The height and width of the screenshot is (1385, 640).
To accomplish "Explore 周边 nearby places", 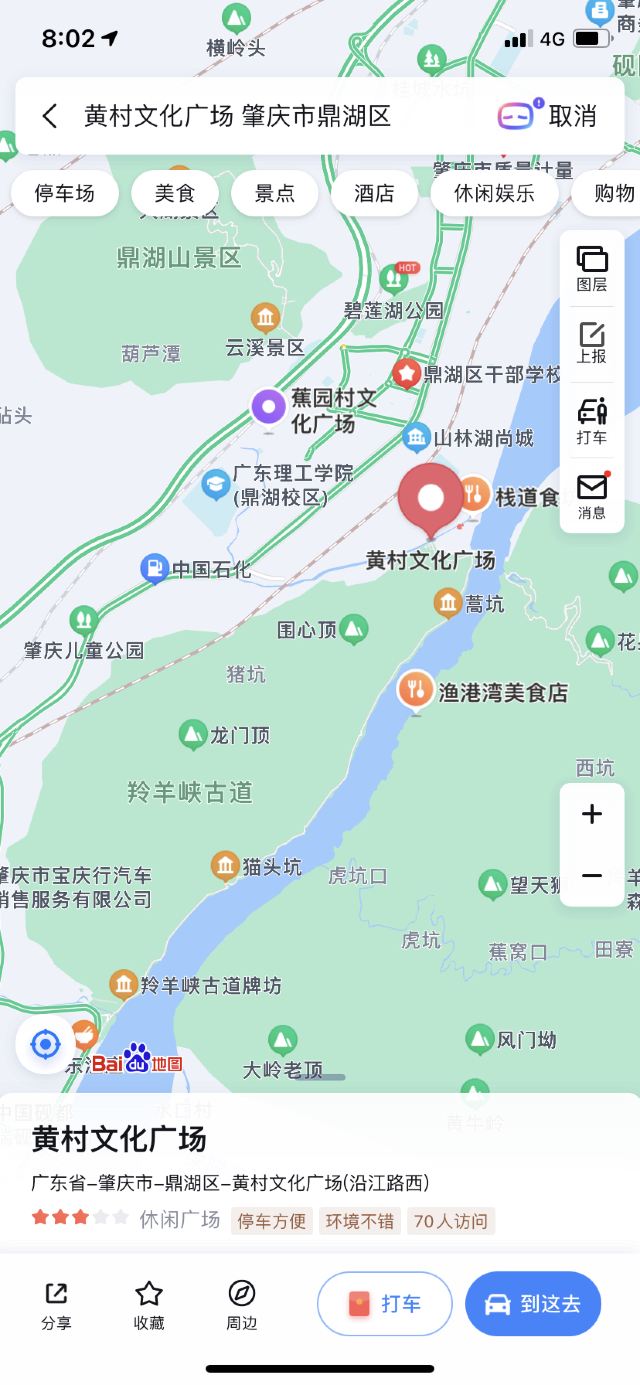I will [x=241, y=1305].
